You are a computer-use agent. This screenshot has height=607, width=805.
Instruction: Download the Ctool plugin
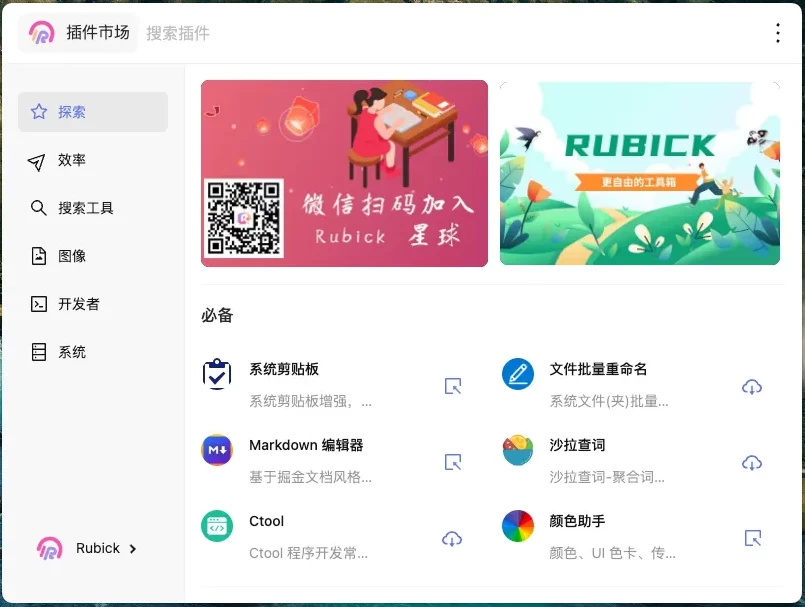click(452, 538)
